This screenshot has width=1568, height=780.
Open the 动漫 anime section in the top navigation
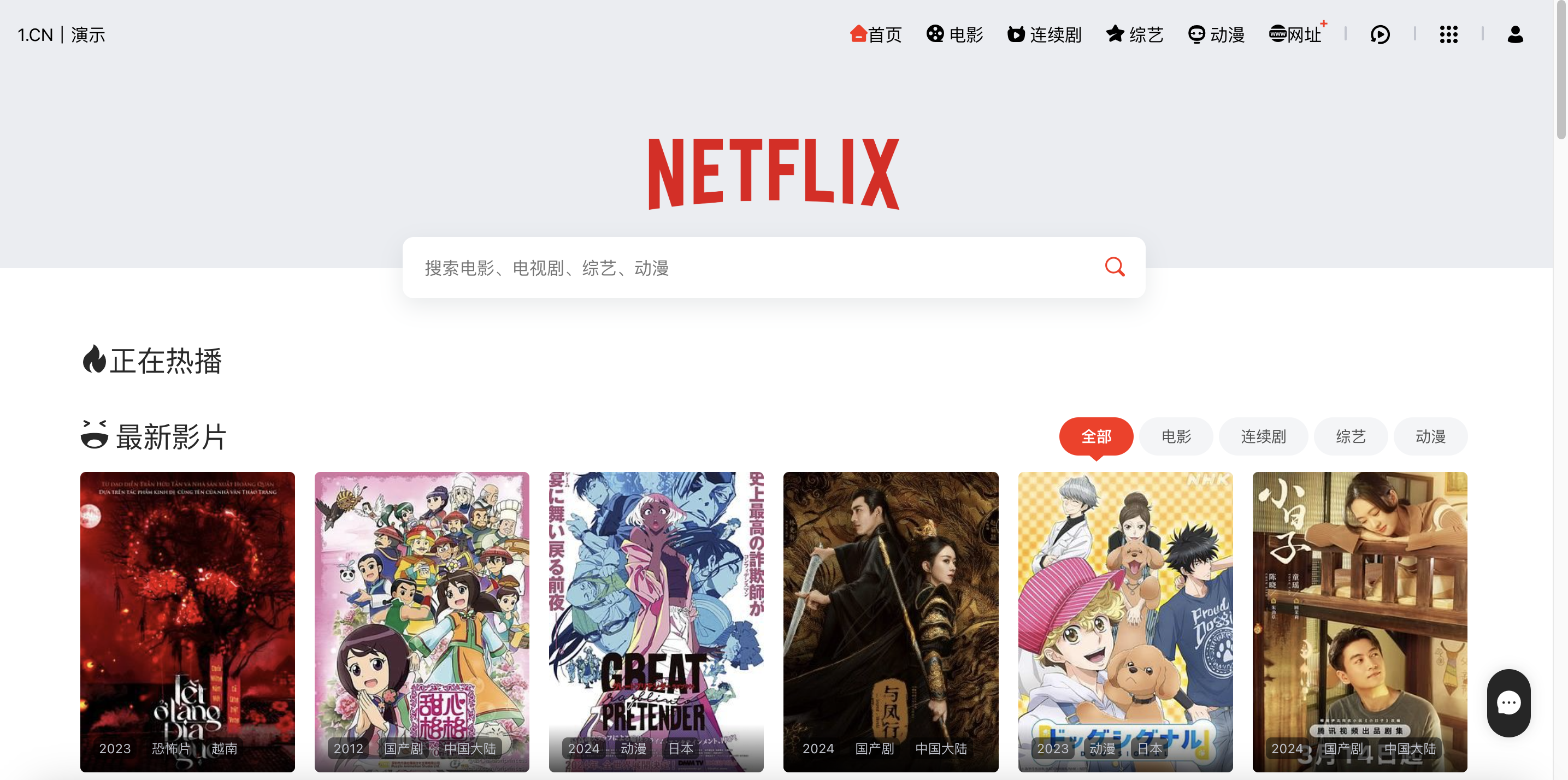click(x=1216, y=34)
